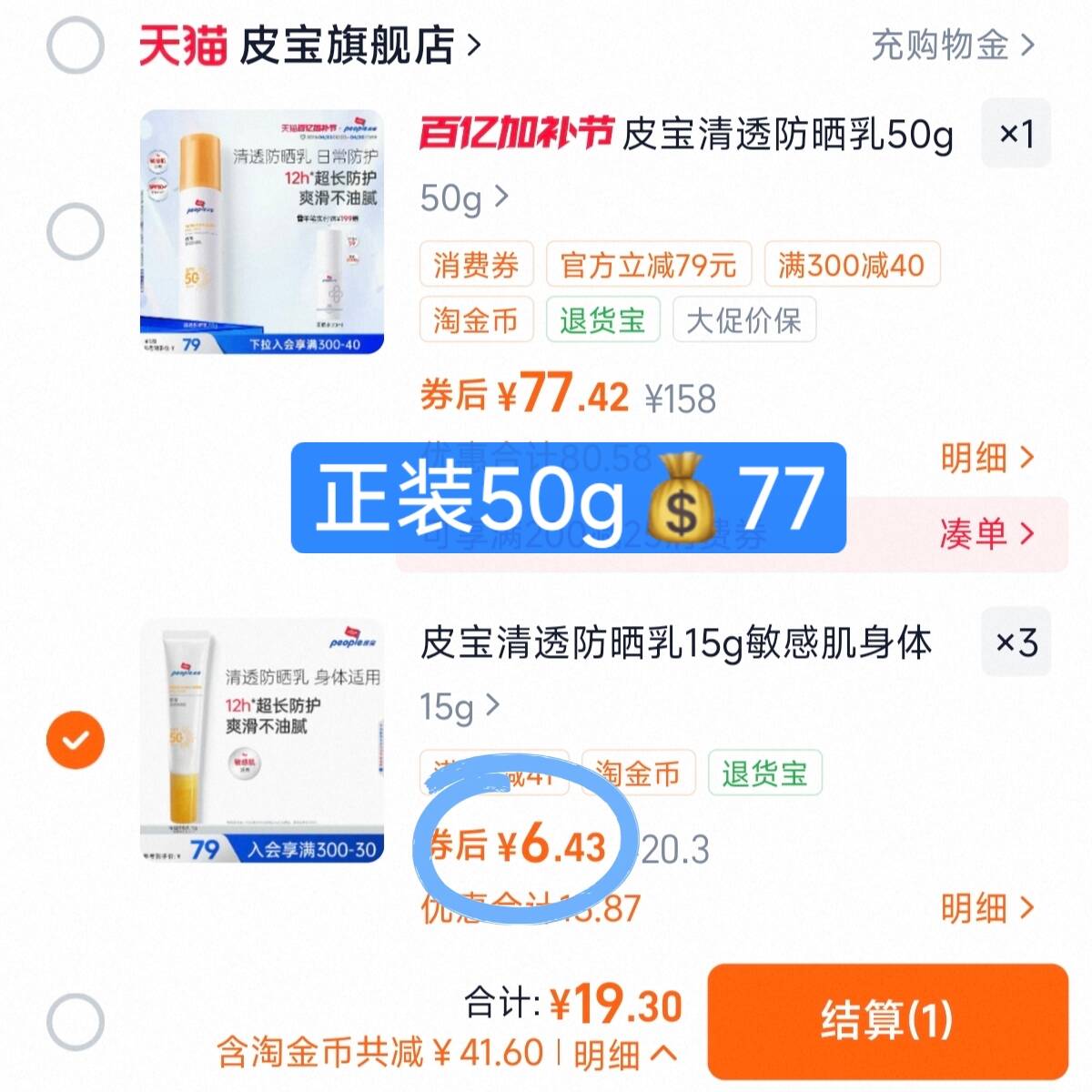This screenshot has height=1092, width=1092.
Task: Change quantity ×3 for the 15g sunscreen
Action: pyautogui.click(x=1016, y=642)
